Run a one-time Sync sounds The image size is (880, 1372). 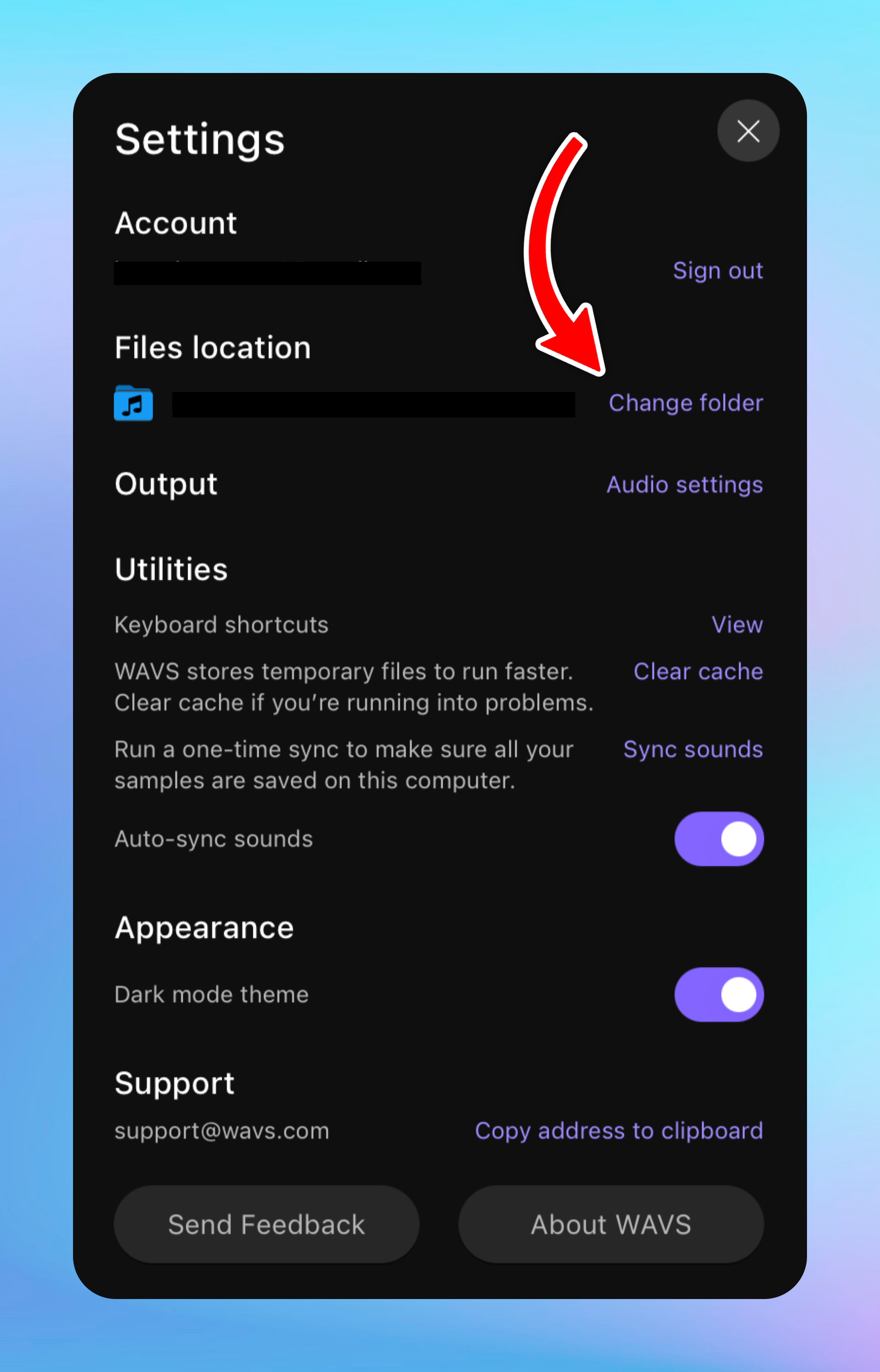tap(693, 749)
